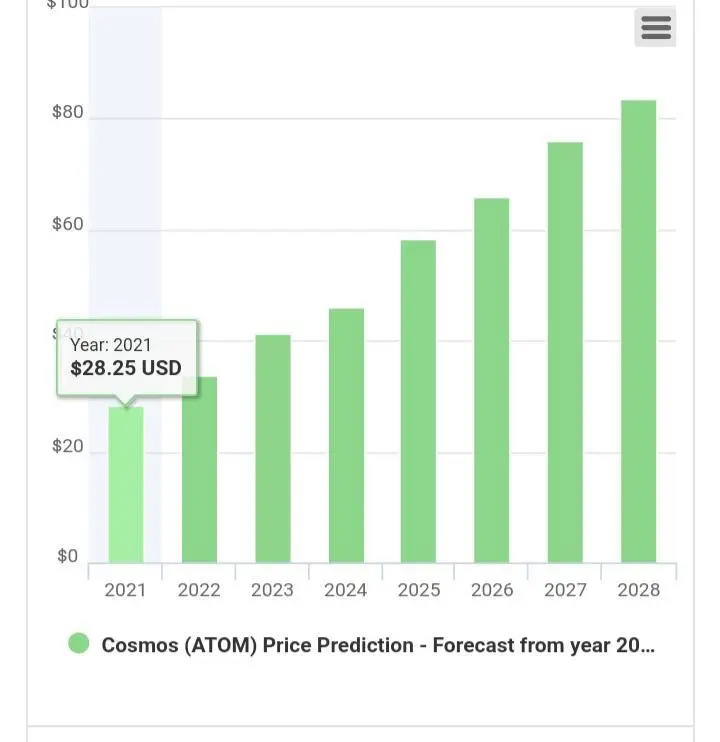Open the export options via menu icon
The width and height of the screenshot is (720, 742).
point(655,27)
